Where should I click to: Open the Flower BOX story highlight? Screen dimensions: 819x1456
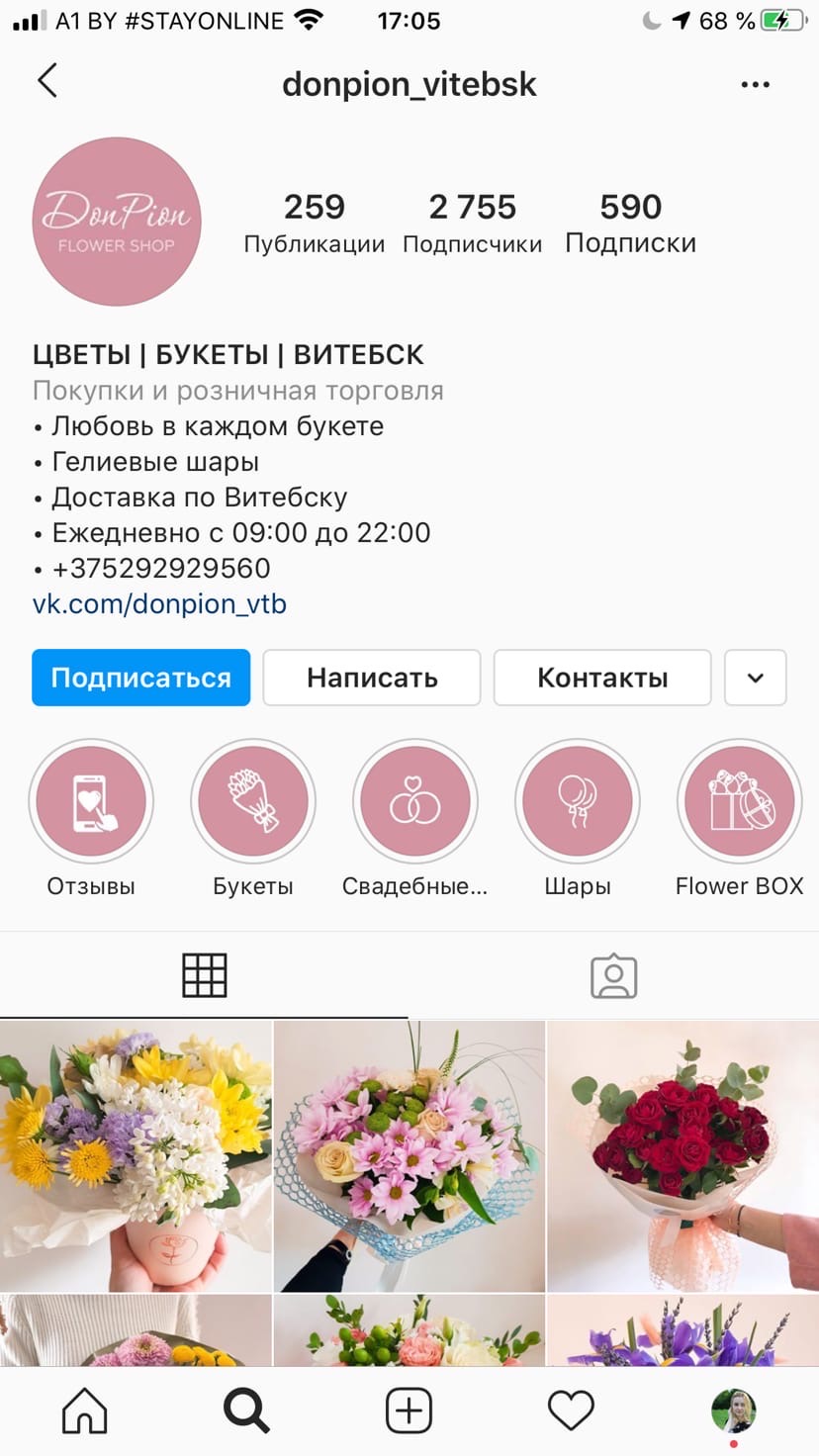click(x=740, y=801)
